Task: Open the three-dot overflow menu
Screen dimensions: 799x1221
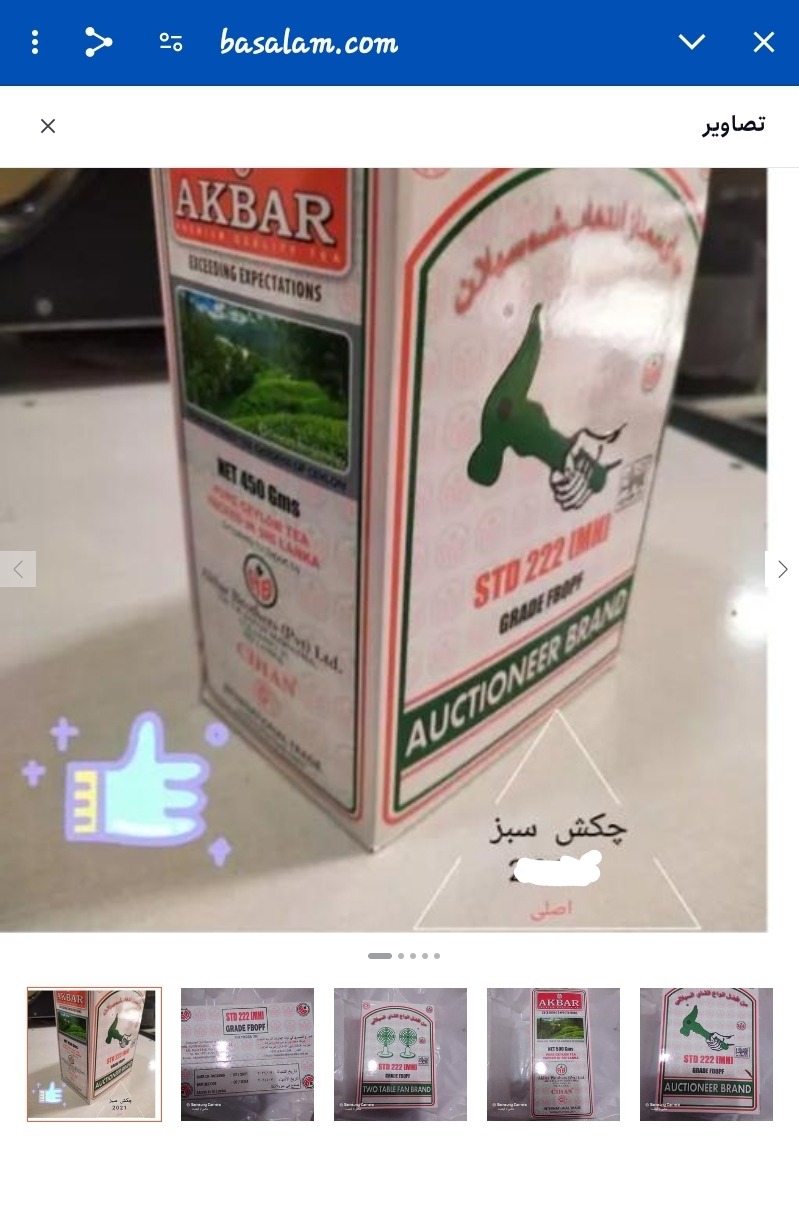Action: pyautogui.click(x=35, y=42)
